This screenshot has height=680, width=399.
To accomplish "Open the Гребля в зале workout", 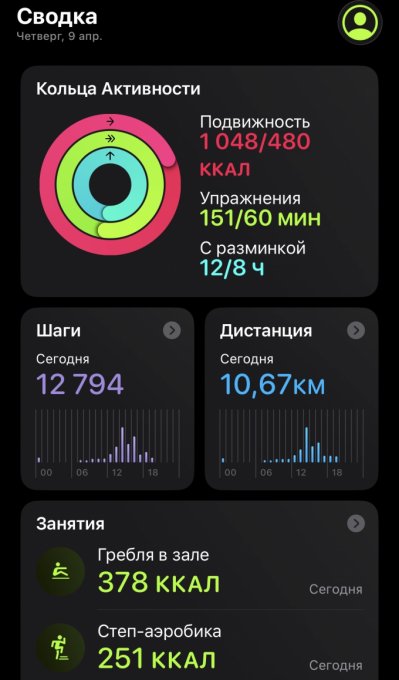I will 200,572.
